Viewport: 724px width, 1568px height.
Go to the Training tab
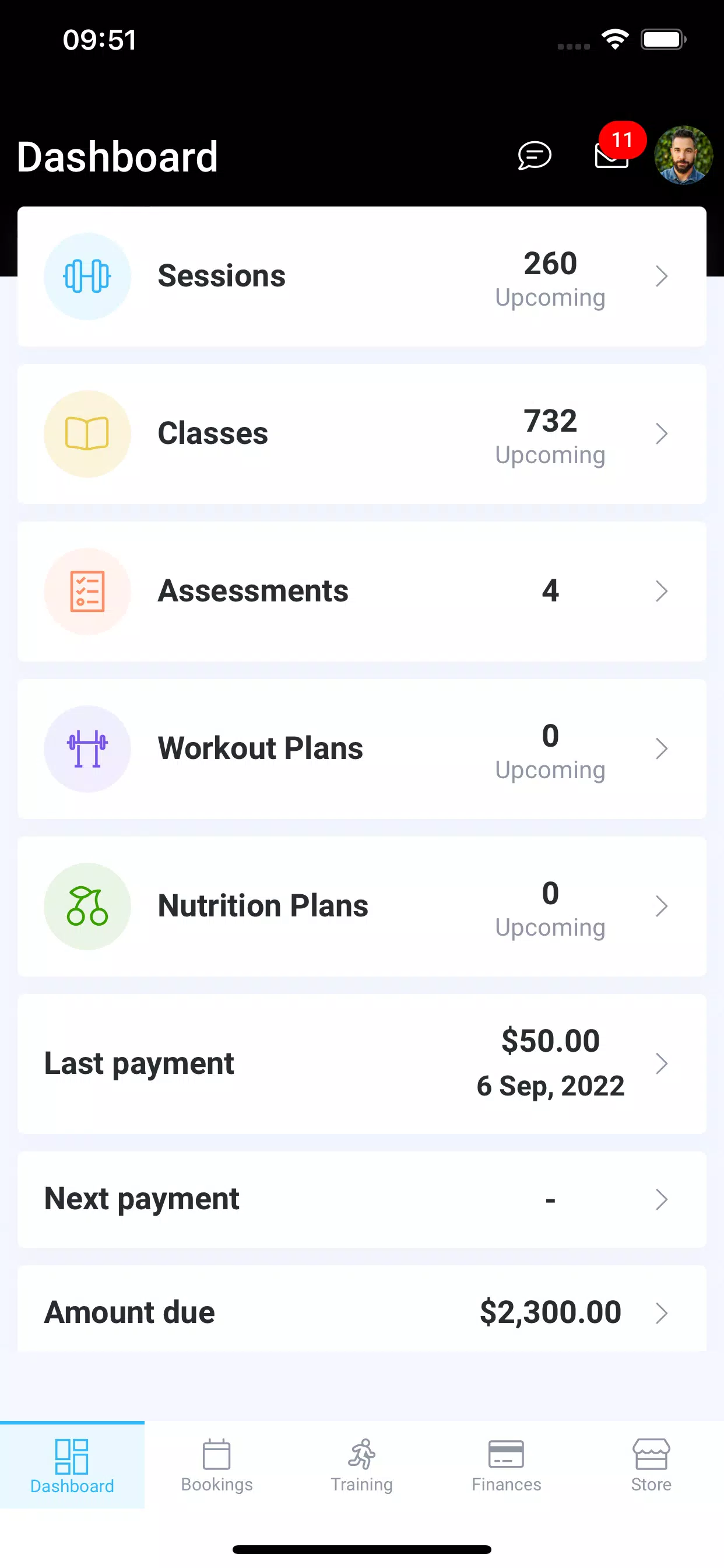coord(362,1465)
